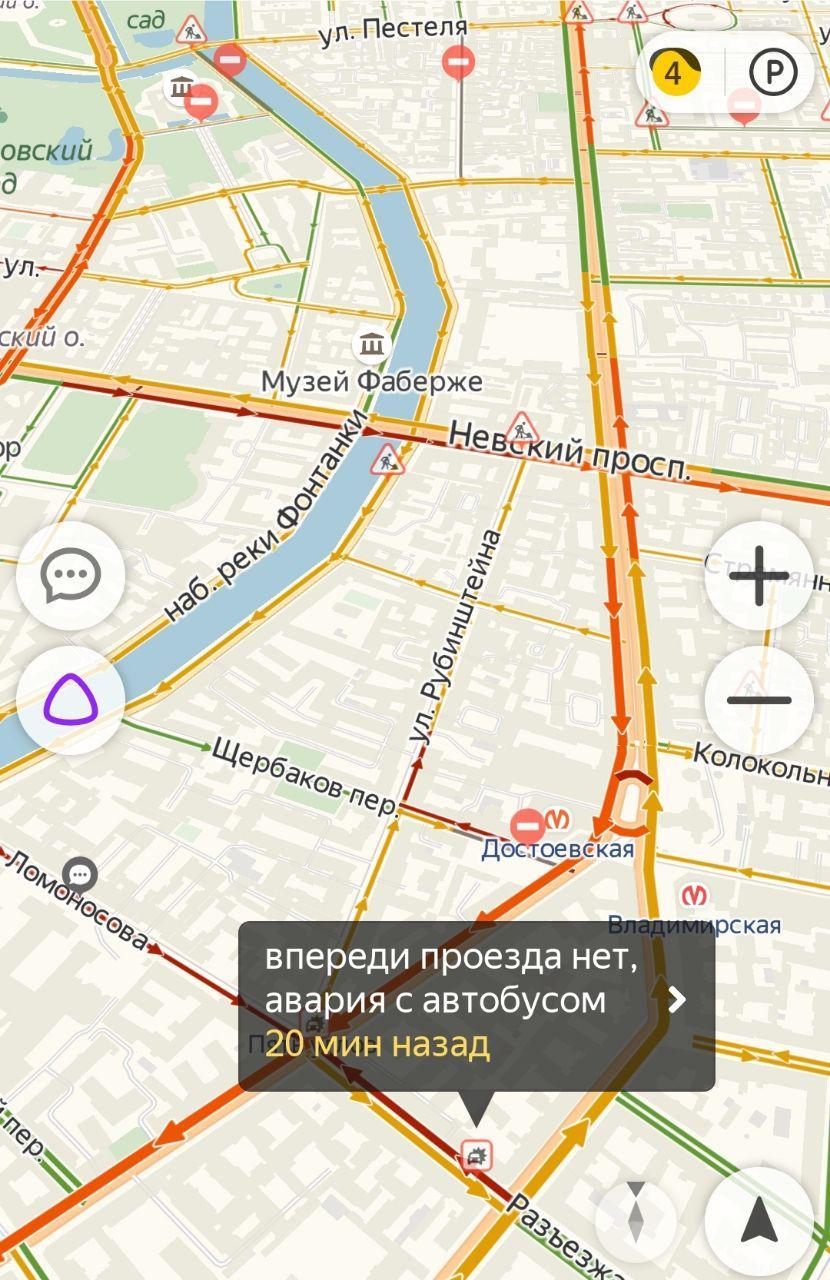Open road works marker on Невский просп.
The image size is (830, 1280).
(521, 429)
